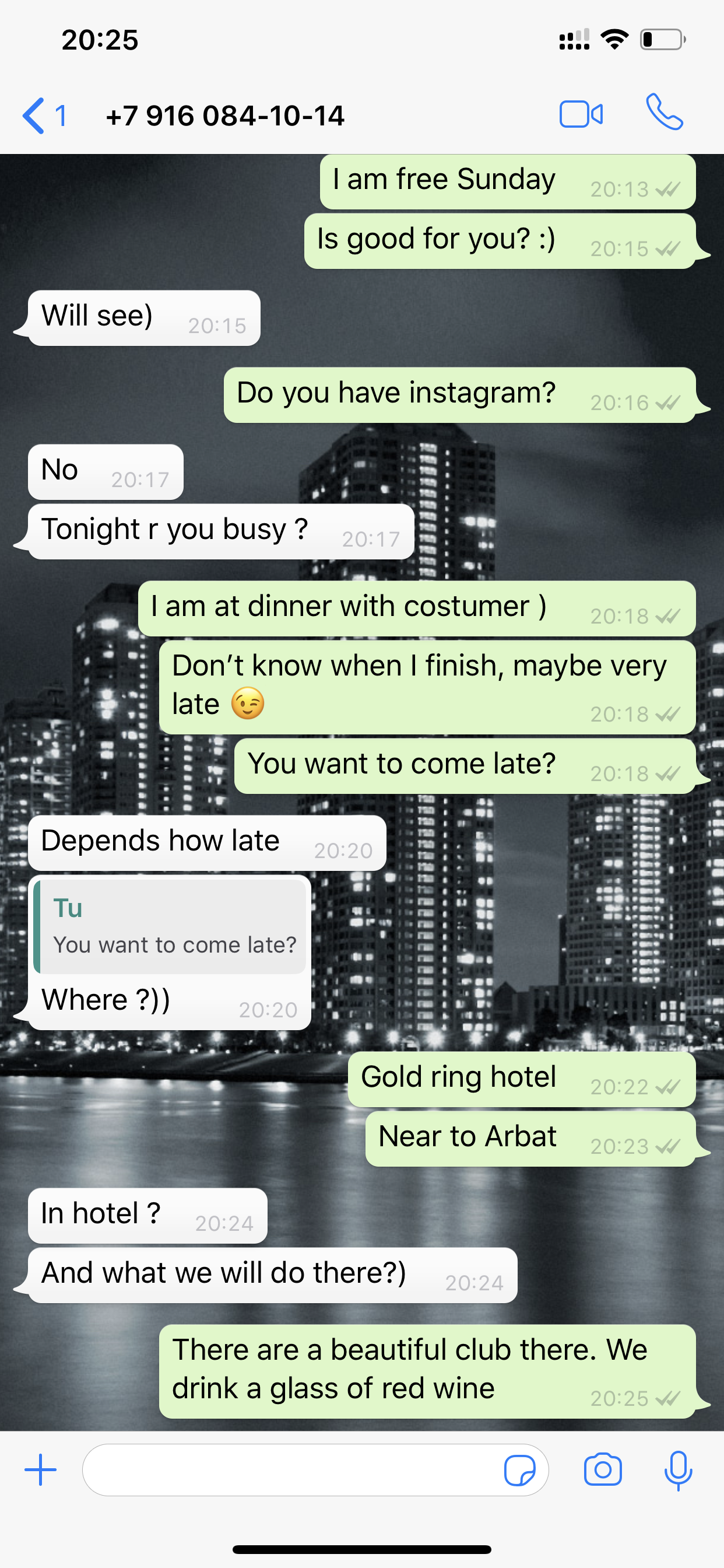Open the sticker picker
Viewport: 724px width, 1568px height.
coord(519,1471)
